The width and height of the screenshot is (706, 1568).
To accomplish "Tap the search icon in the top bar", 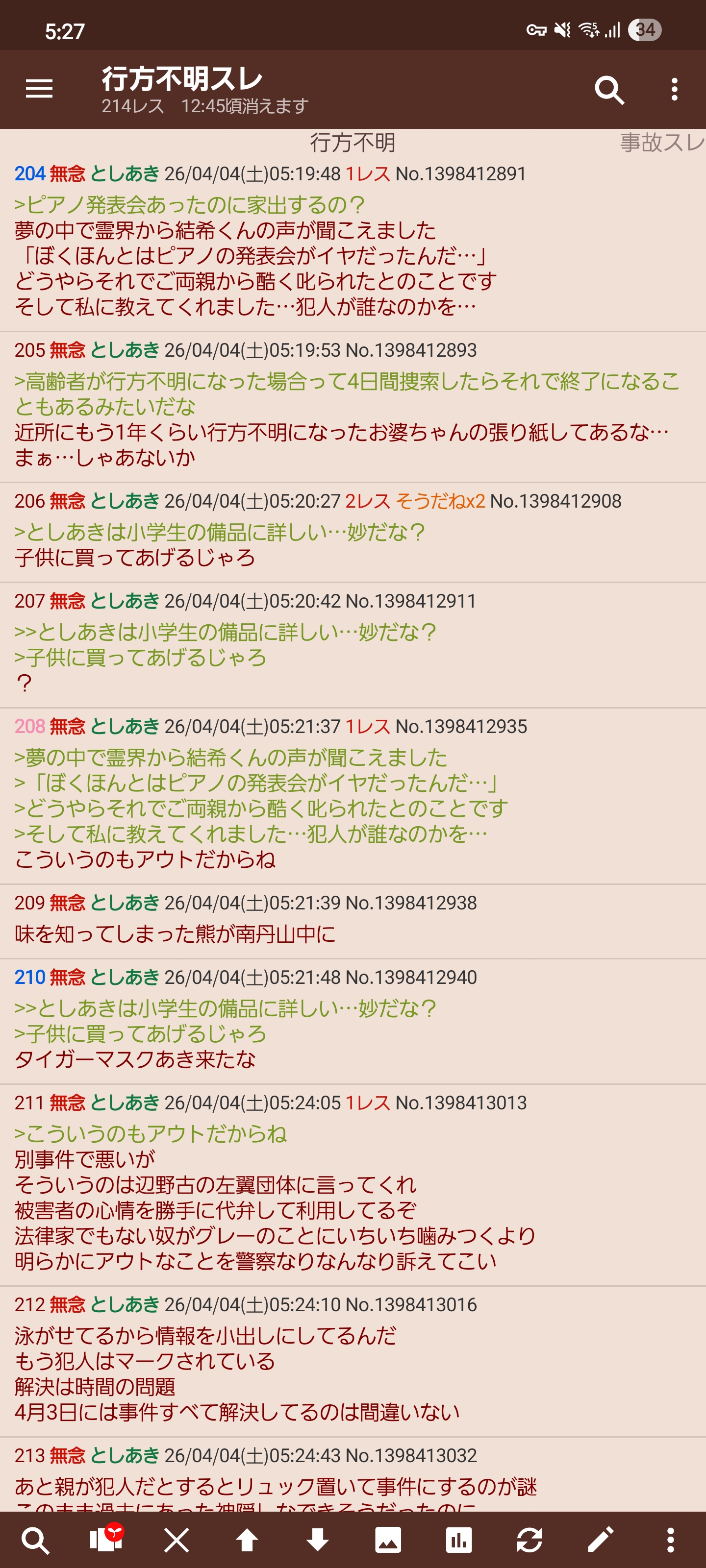I will 608,90.
